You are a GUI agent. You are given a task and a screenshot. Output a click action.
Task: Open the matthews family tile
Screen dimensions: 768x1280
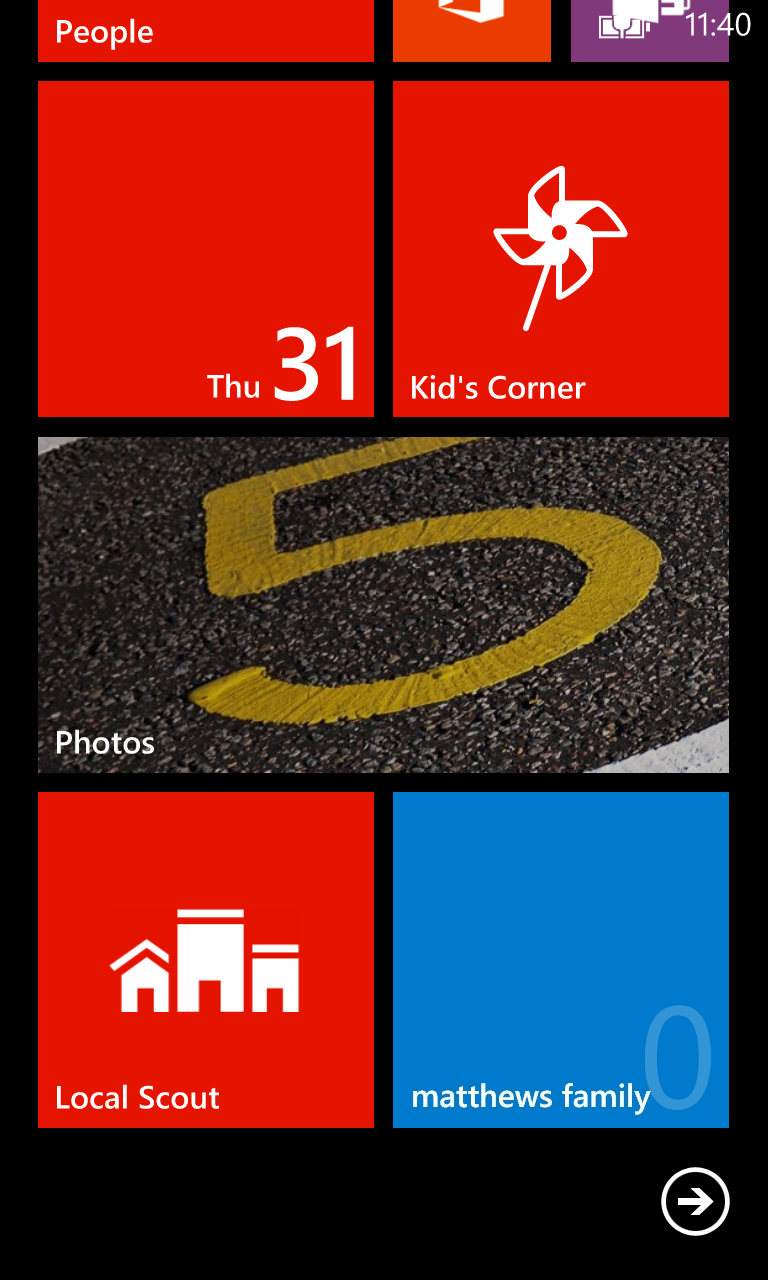coord(561,960)
